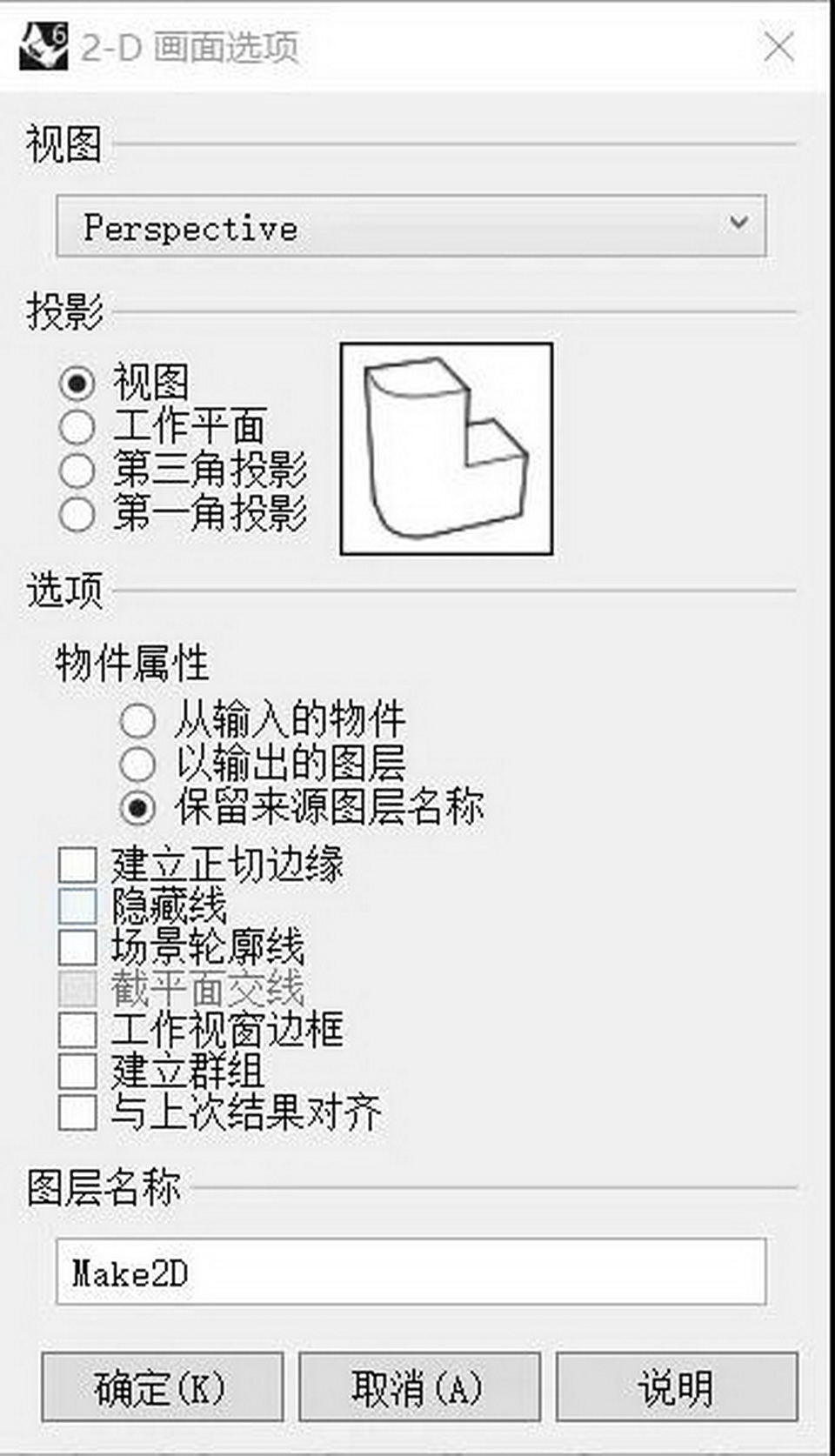Viewport: 835px width, 1456px height.
Task: Open help via the 说明 button
Action: [674, 1389]
